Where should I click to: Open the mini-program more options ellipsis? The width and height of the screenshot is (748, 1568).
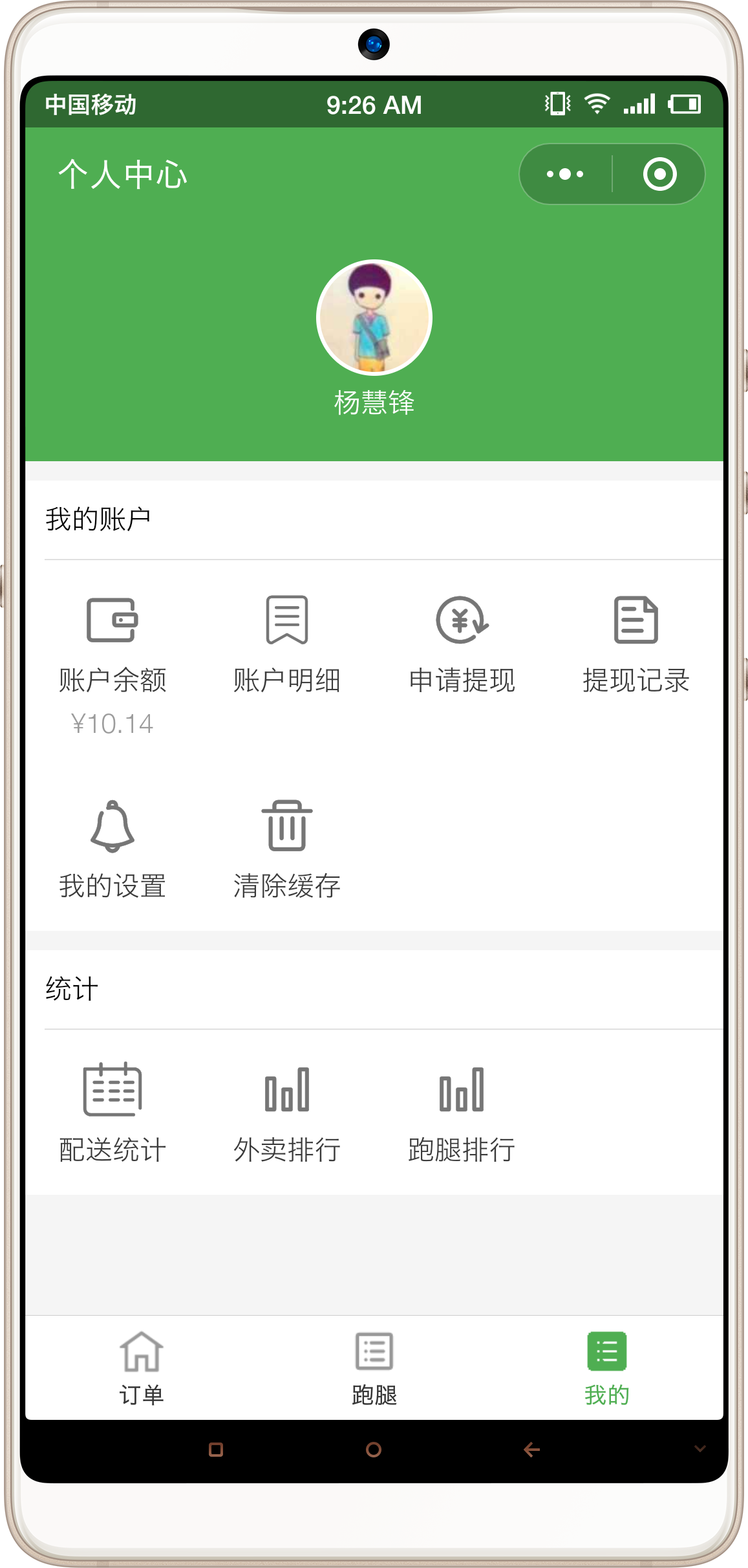coord(564,173)
